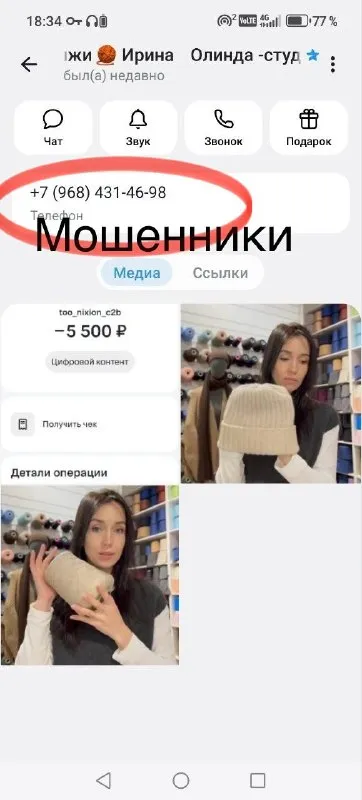
Task: Go back using the top arrow
Action: [29, 64]
